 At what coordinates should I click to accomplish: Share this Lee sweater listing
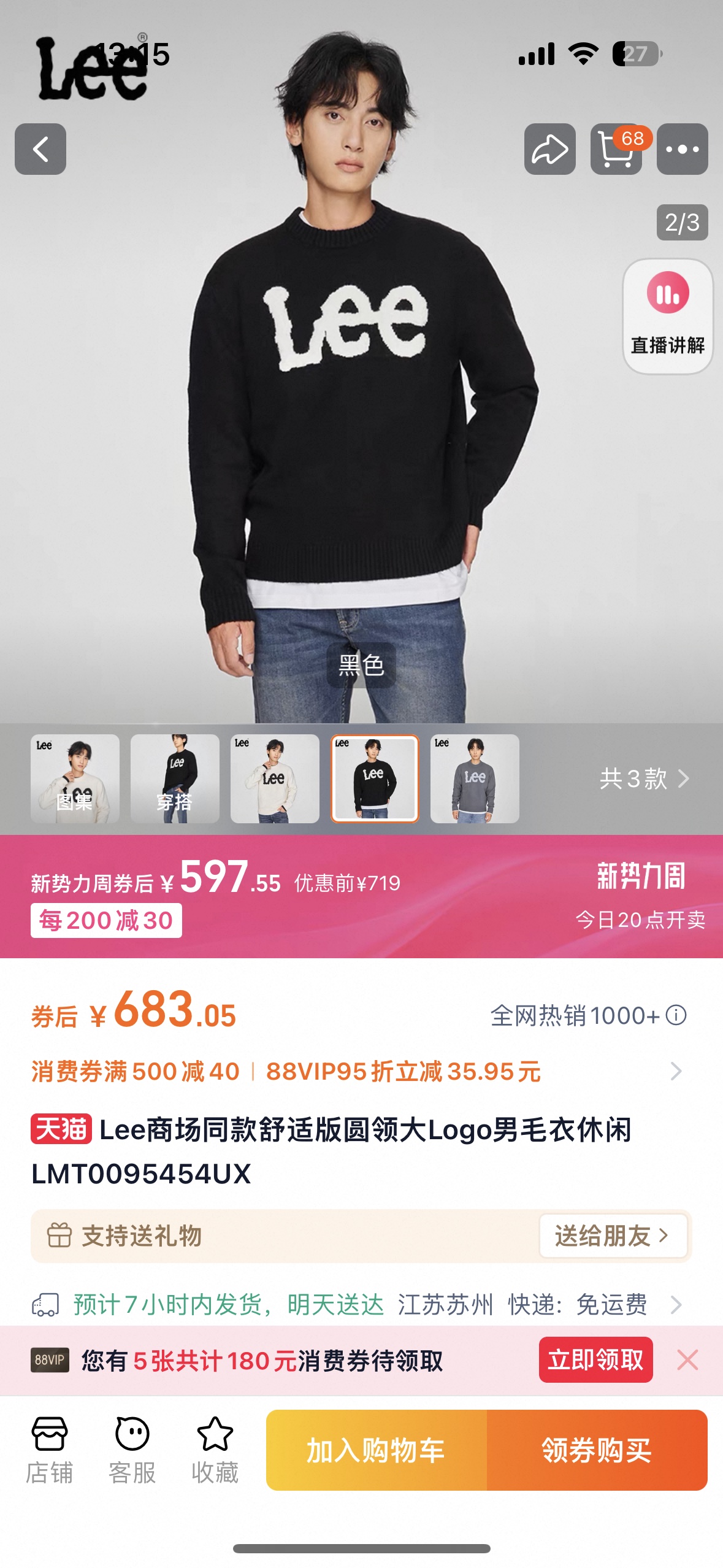(549, 149)
